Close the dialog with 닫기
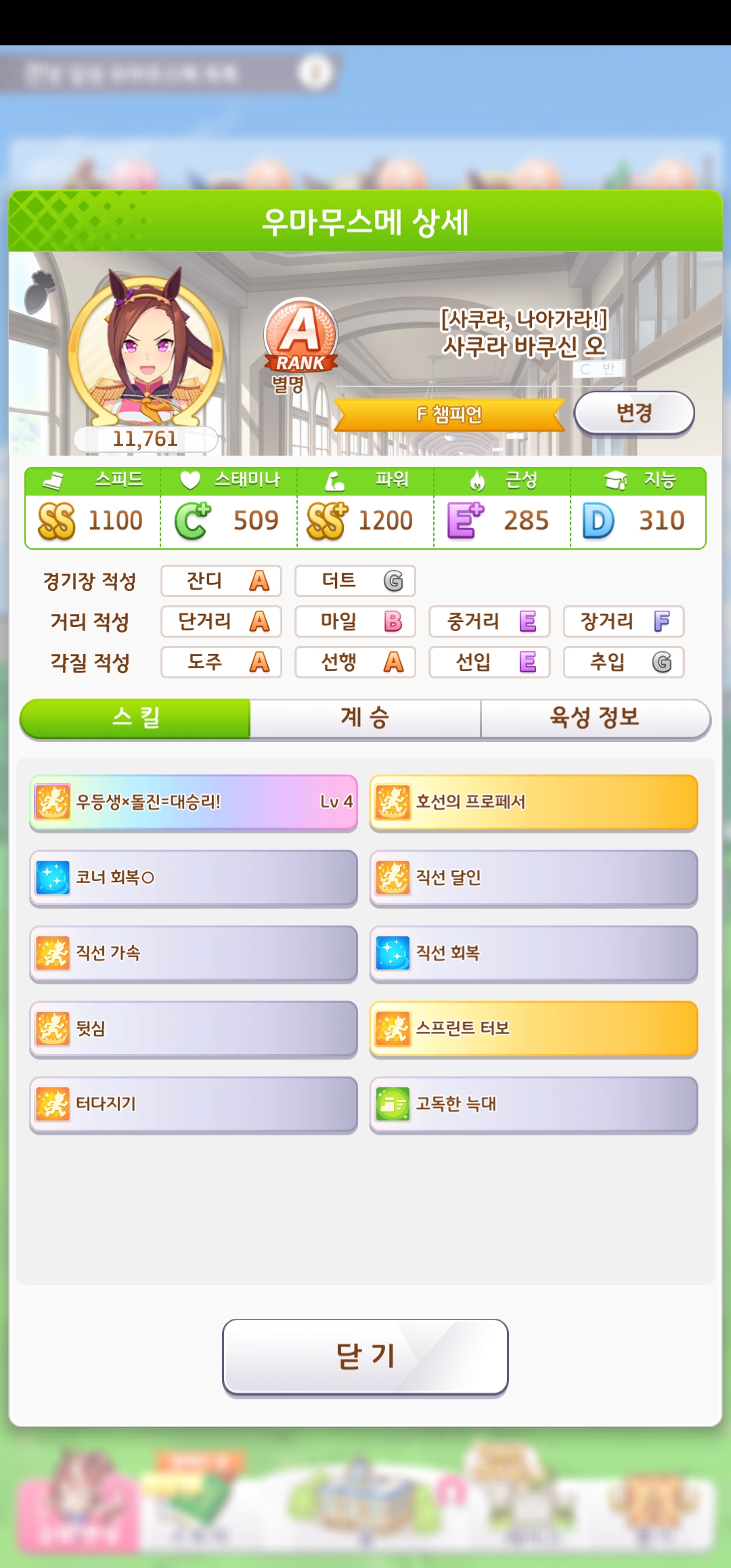The image size is (731, 1568). pos(365,1356)
